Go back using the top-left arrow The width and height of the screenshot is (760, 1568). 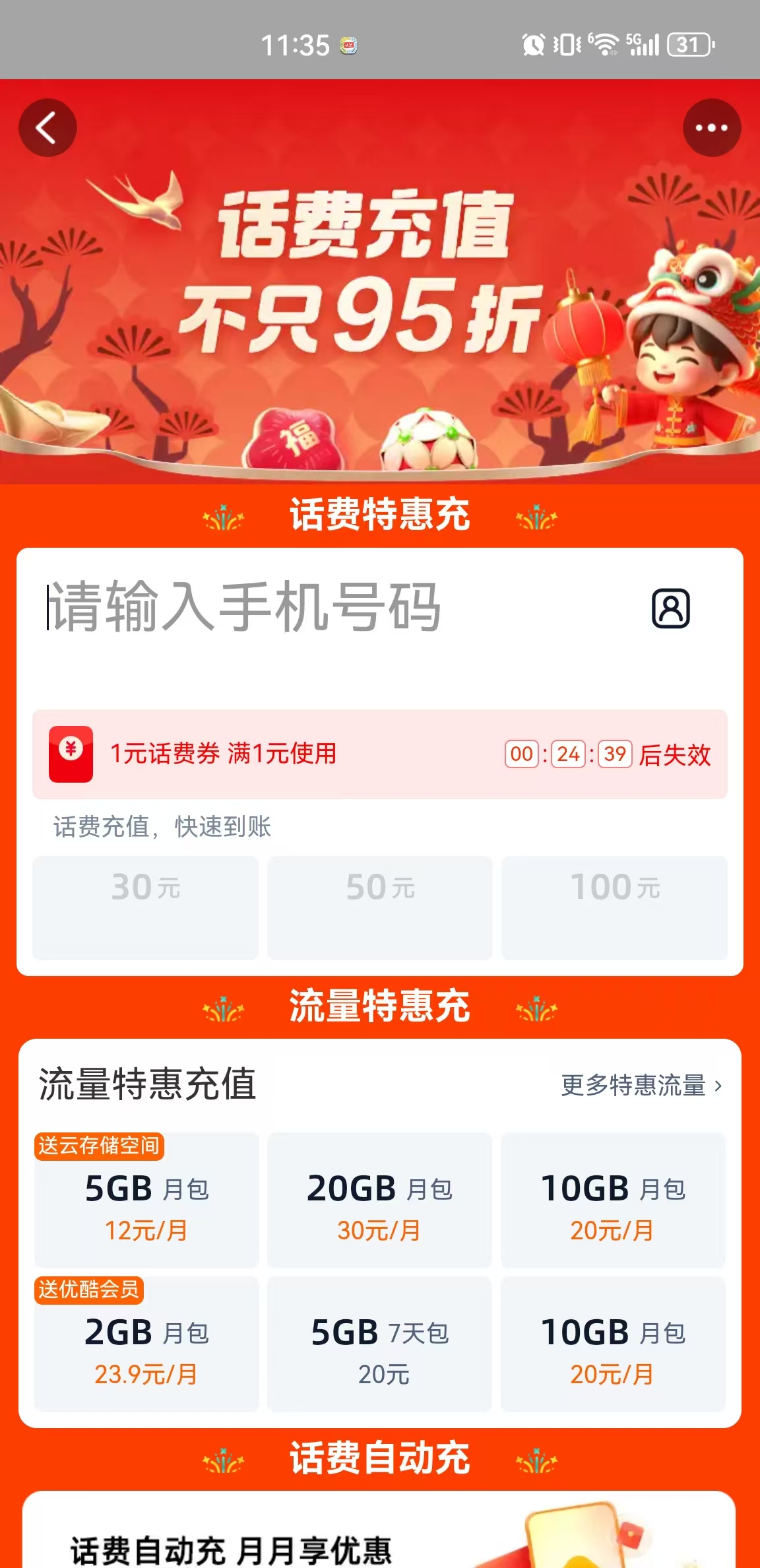tap(47, 128)
